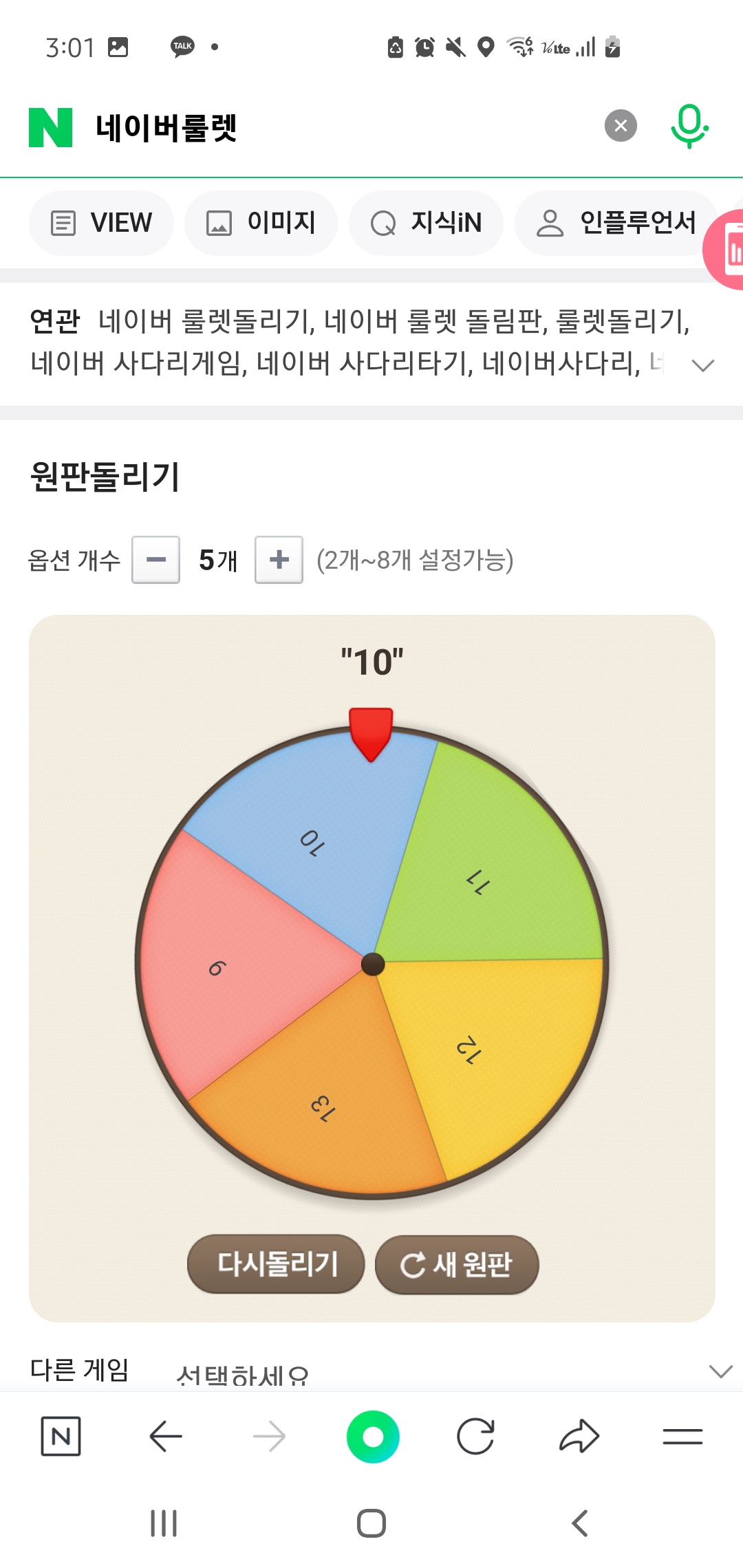
Task: Go to Naver home via N icon
Action: pos(61,1437)
